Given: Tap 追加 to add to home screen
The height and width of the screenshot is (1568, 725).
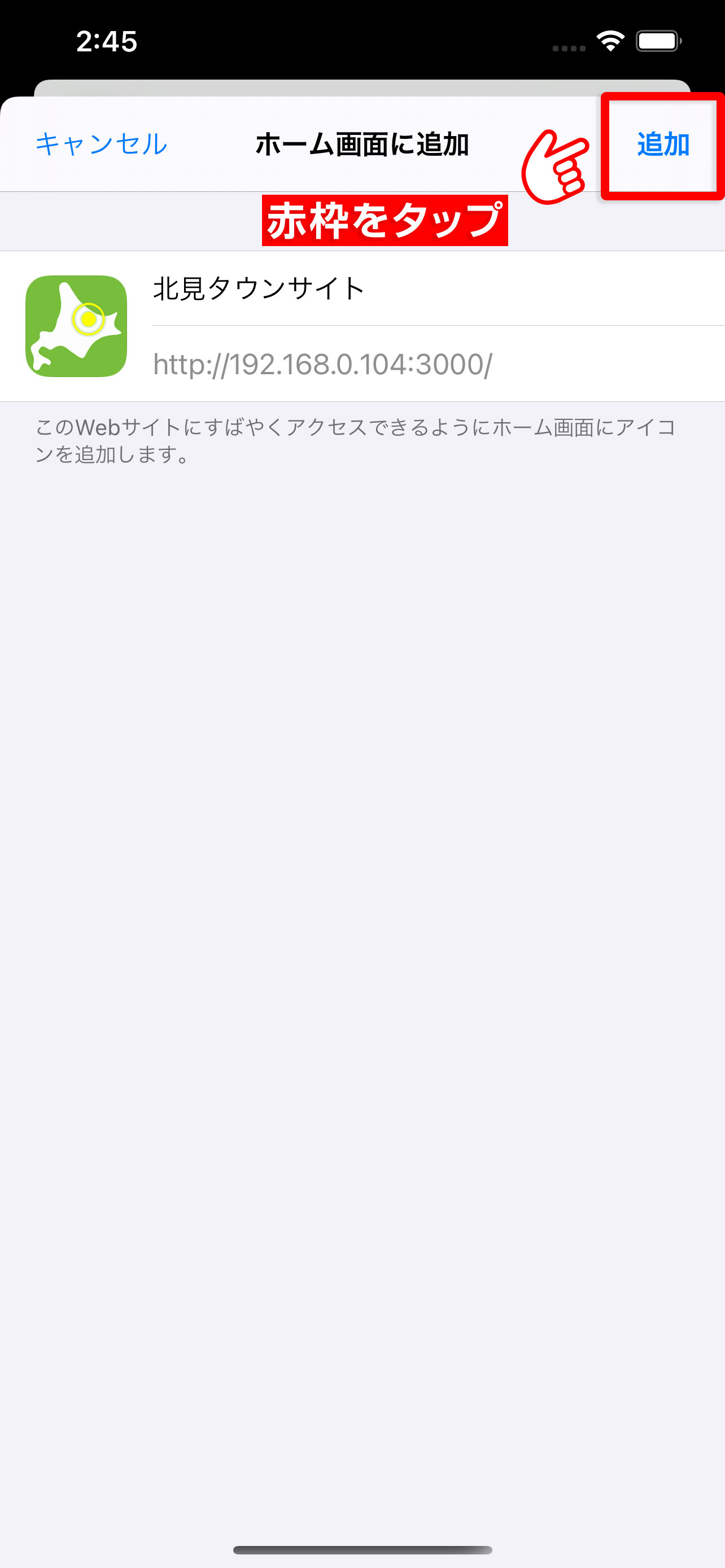Looking at the screenshot, I should pyautogui.click(x=663, y=145).
